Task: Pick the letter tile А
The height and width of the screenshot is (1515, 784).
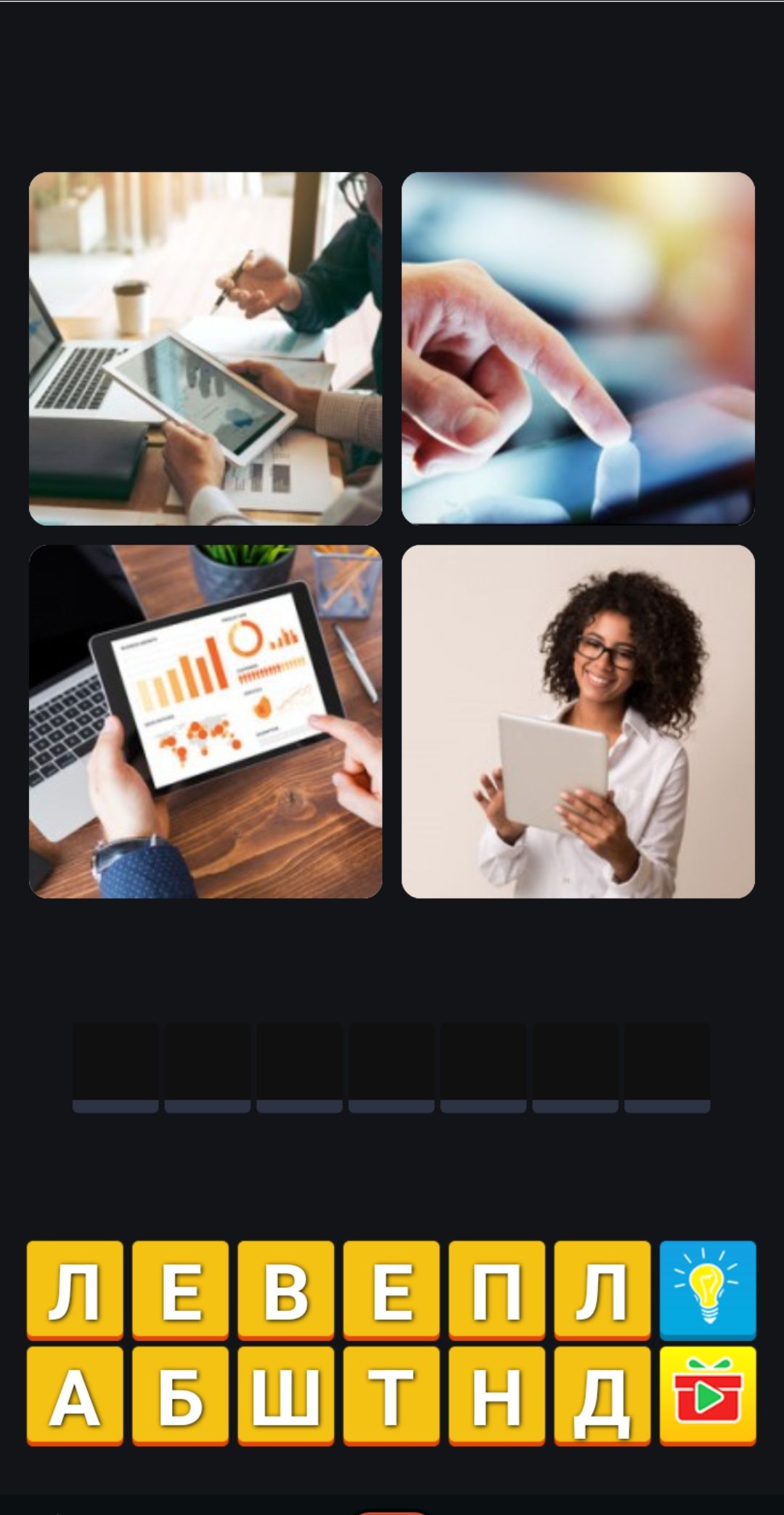Action: (x=75, y=1394)
